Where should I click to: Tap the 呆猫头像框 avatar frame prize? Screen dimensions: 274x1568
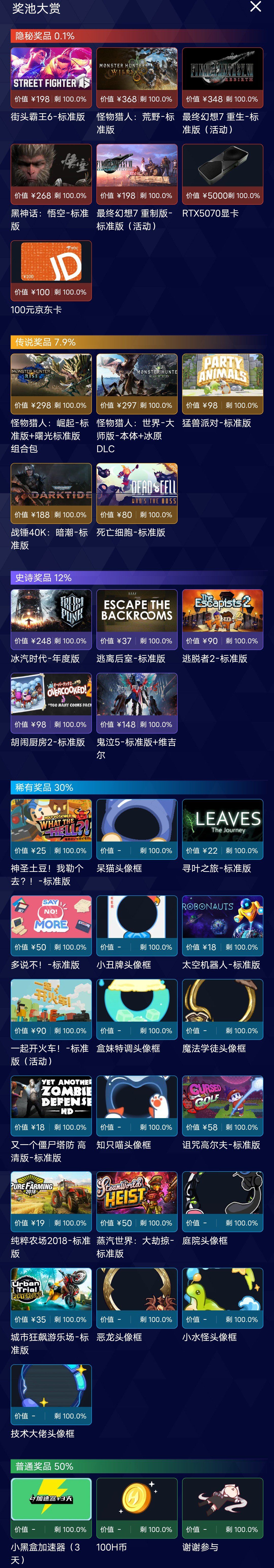pos(137,827)
